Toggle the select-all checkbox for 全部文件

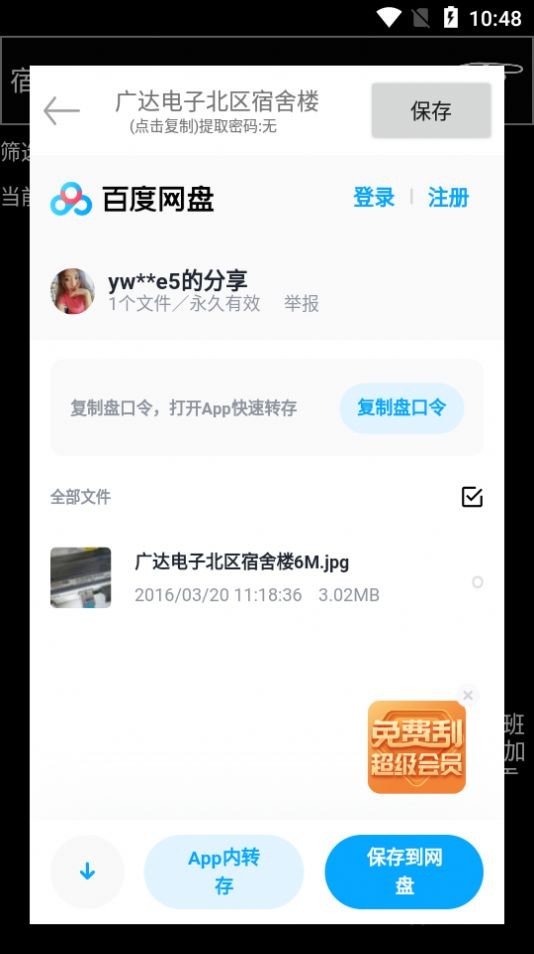pyautogui.click(x=472, y=497)
